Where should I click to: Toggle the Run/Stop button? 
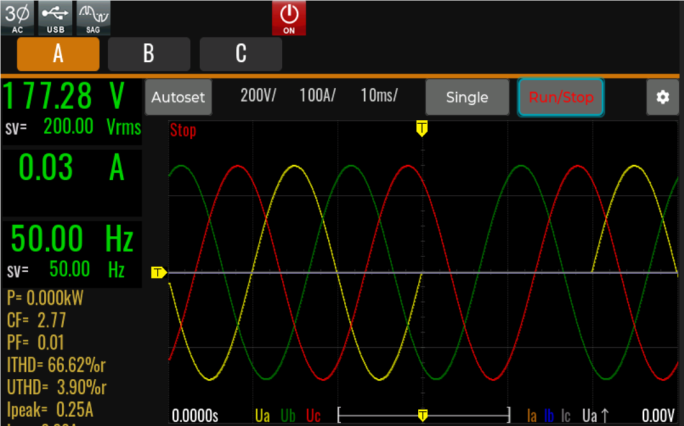coord(561,97)
